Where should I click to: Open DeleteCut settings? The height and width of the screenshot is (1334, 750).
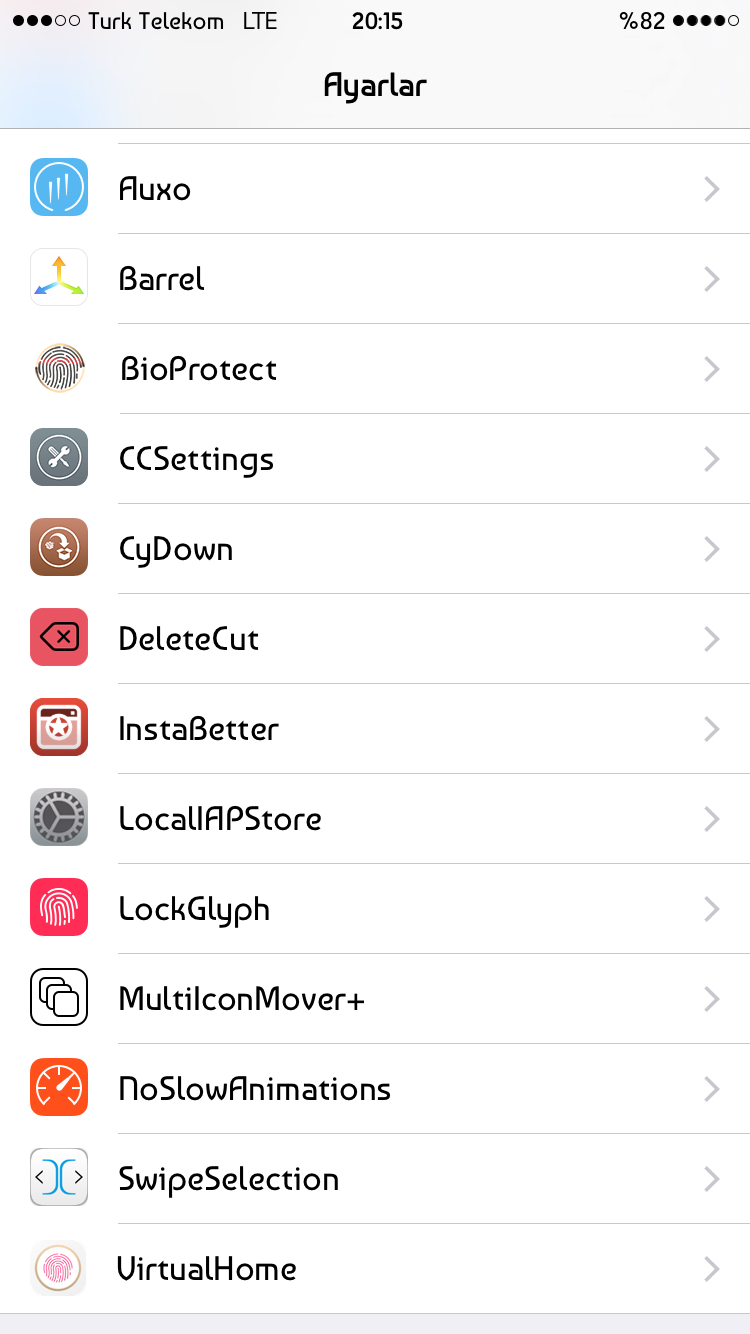(x=375, y=639)
